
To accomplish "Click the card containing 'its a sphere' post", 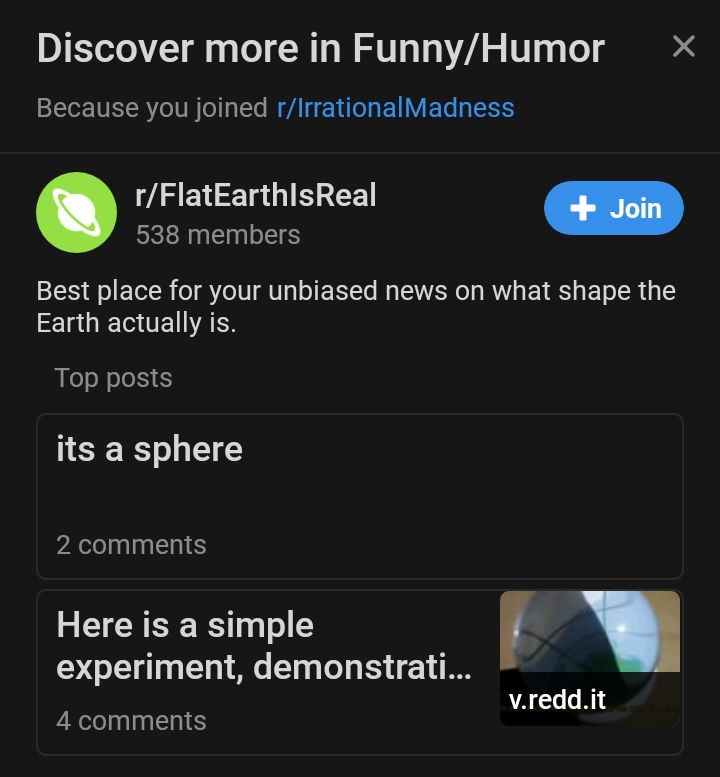I will click(358, 495).
